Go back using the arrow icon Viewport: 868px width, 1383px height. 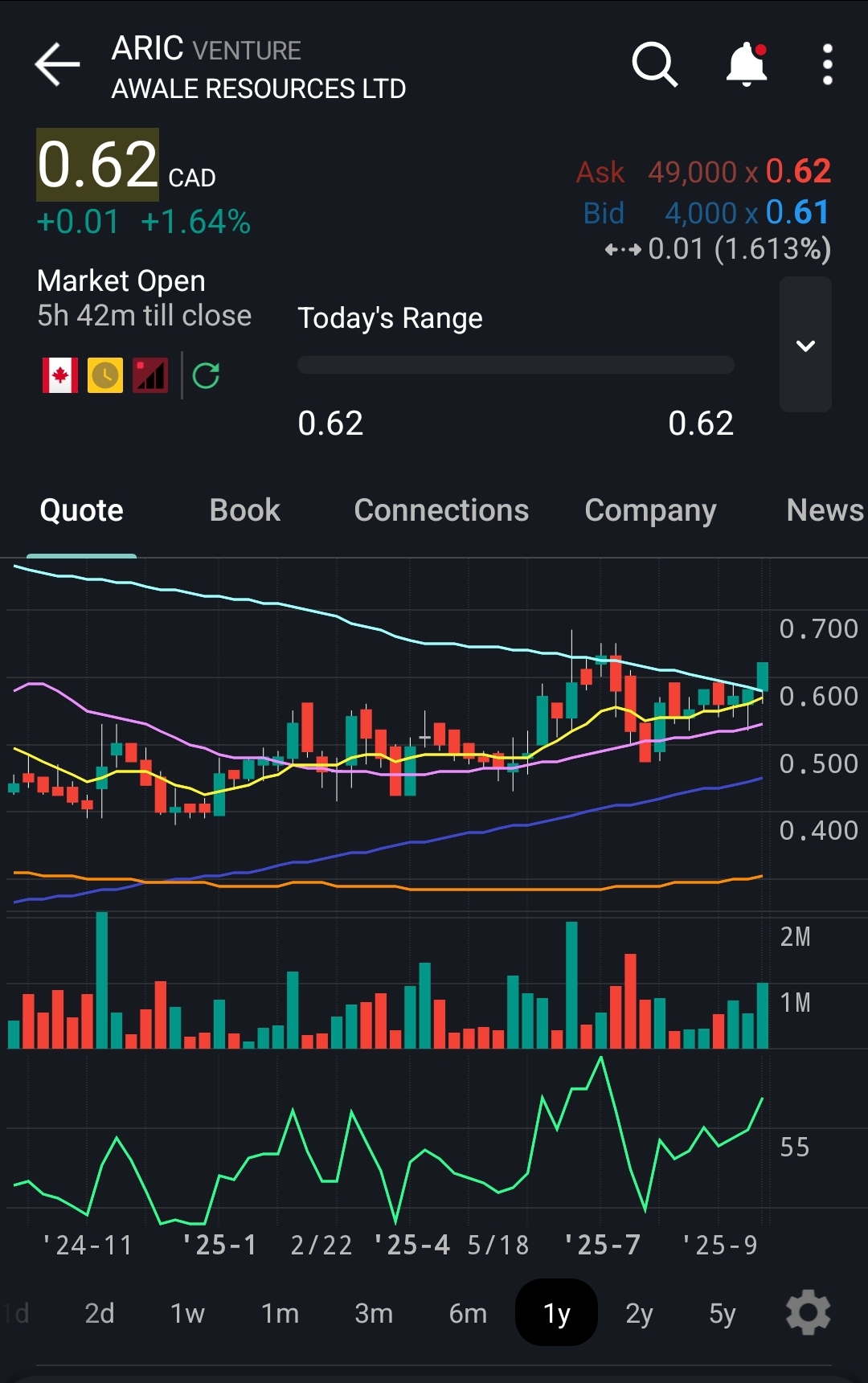[x=57, y=64]
